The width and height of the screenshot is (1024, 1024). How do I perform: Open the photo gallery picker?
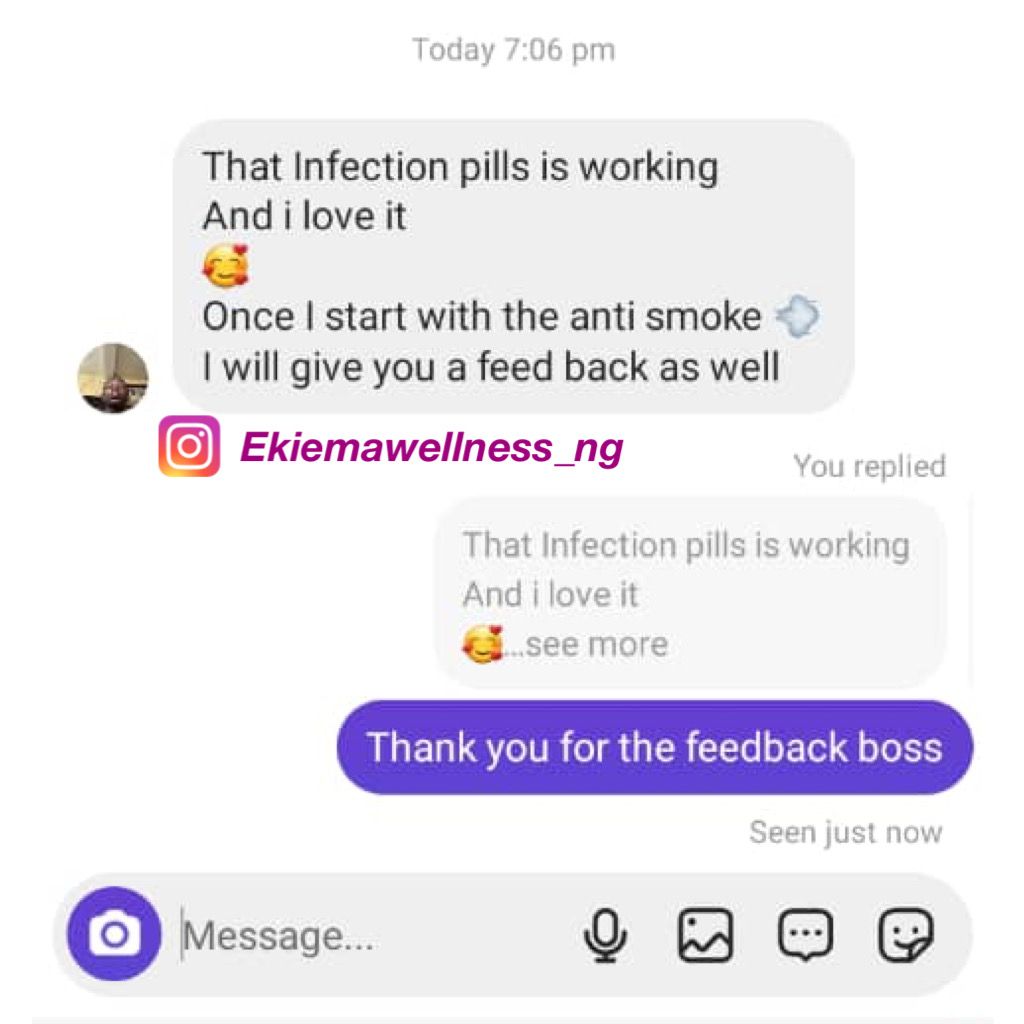point(705,936)
